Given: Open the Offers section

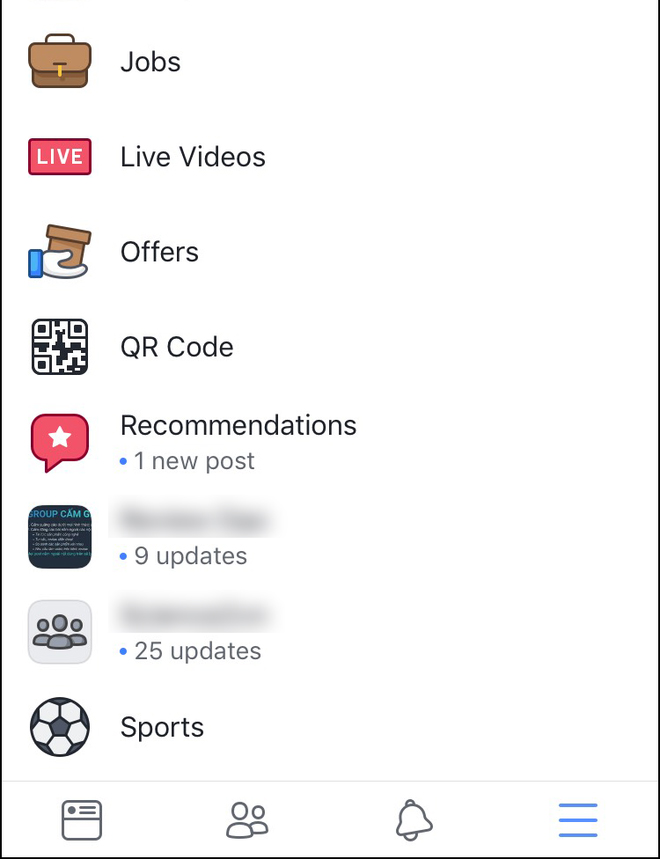Looking at the screenshot, I should click(x=159, y=252).
